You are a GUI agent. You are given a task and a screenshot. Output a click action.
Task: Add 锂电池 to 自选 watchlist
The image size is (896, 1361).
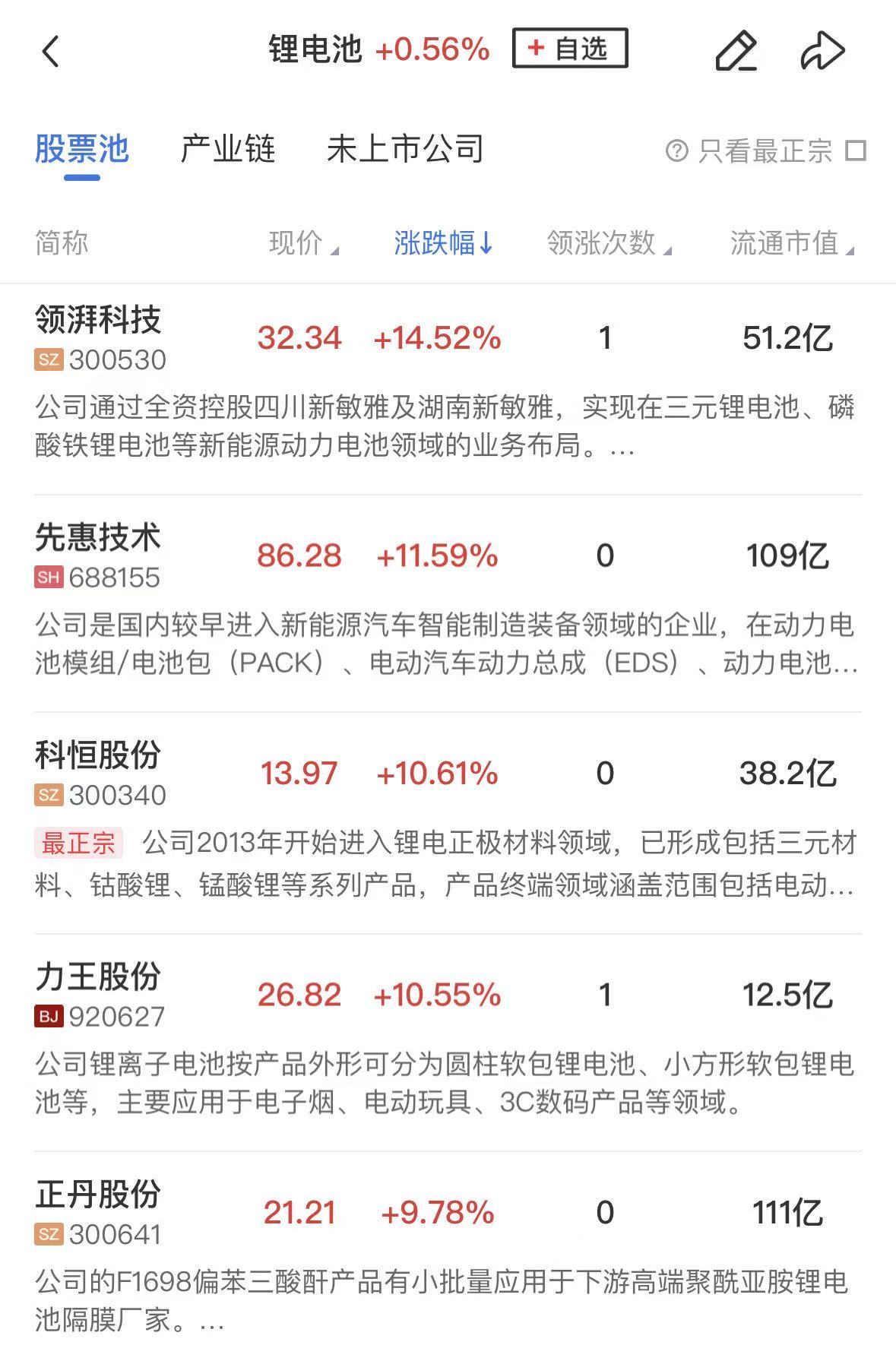(570, 49)
